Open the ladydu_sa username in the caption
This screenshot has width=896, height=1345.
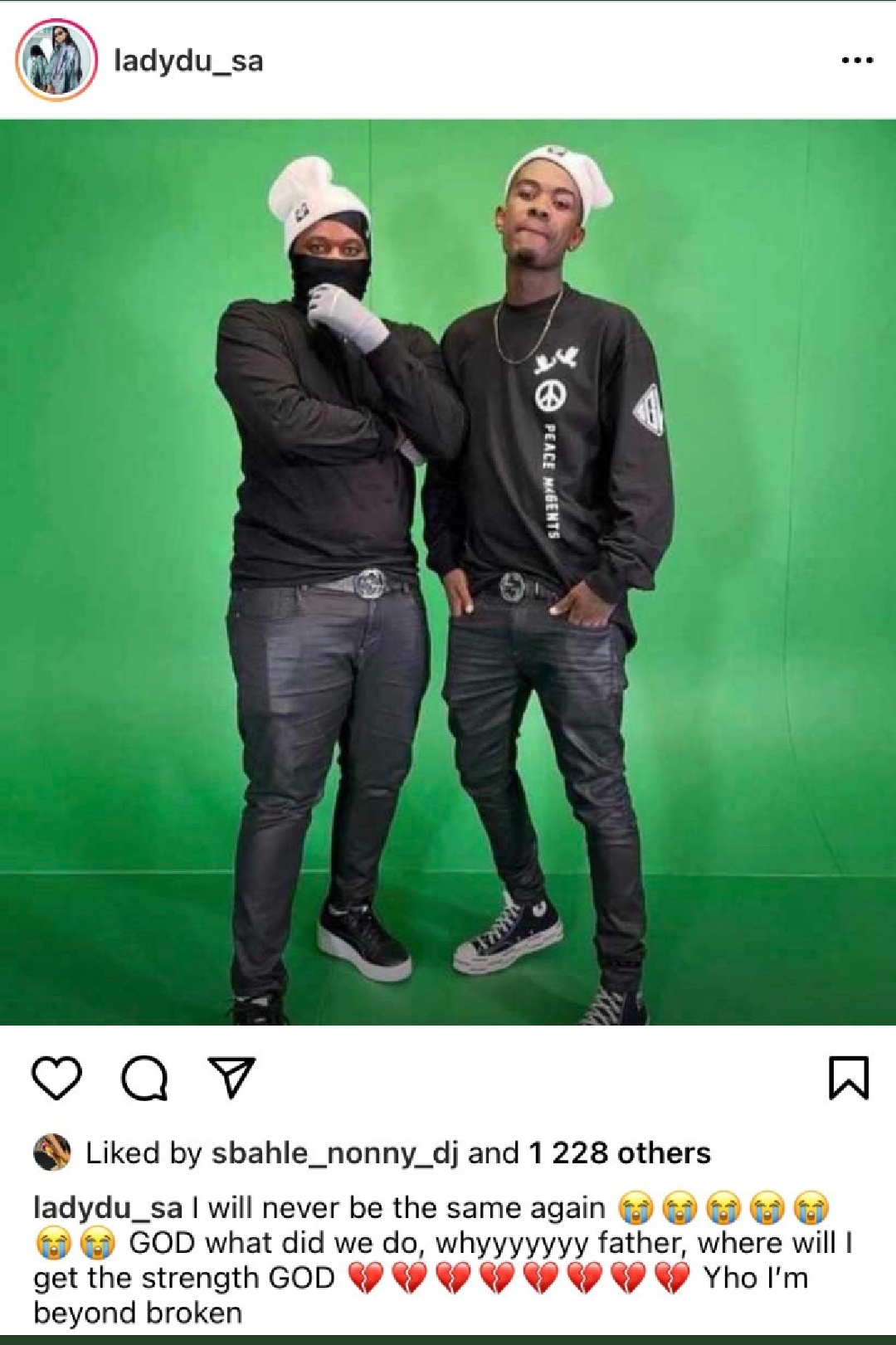pos(108,1208)
